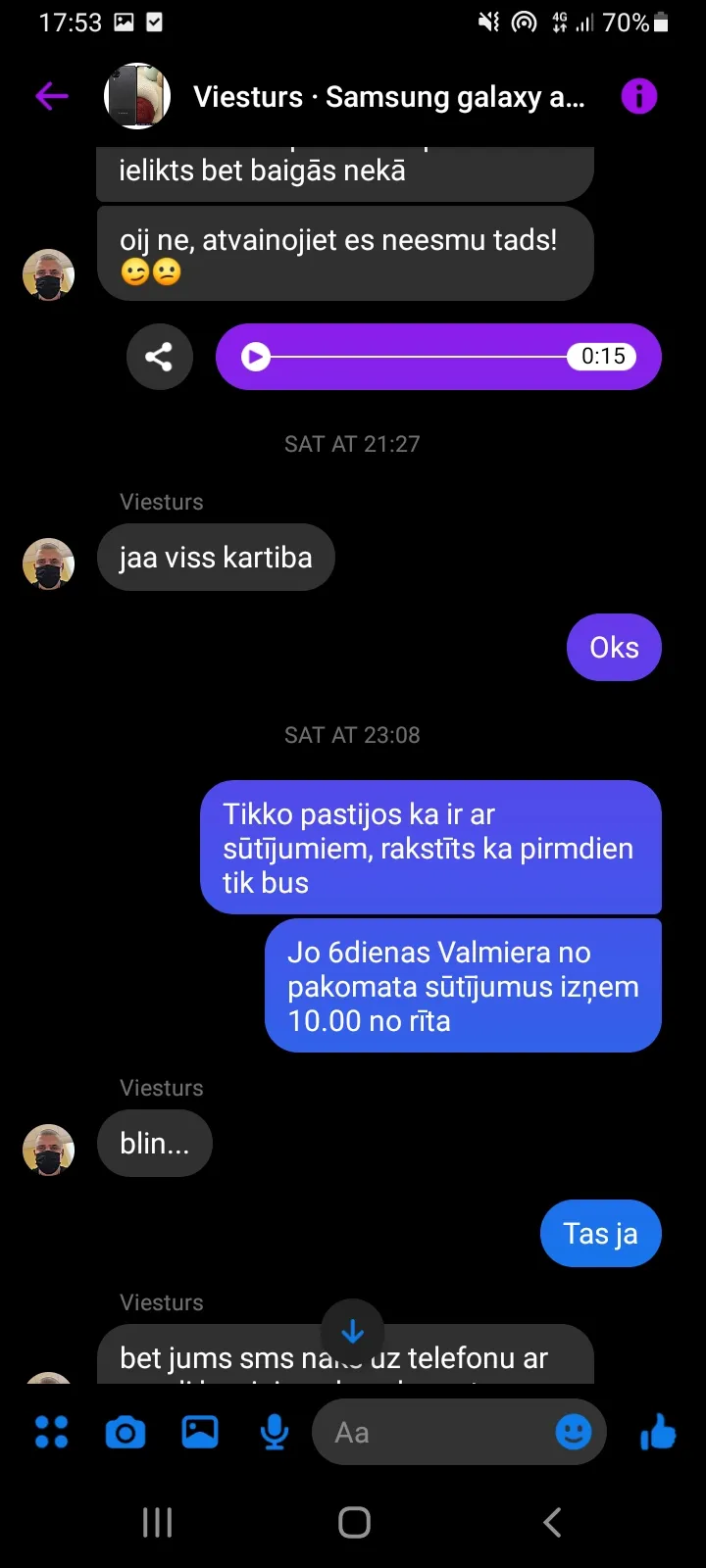Open conversation info via the i icon
This screenshot has height=1568, width=706.
tap(638, 96)
